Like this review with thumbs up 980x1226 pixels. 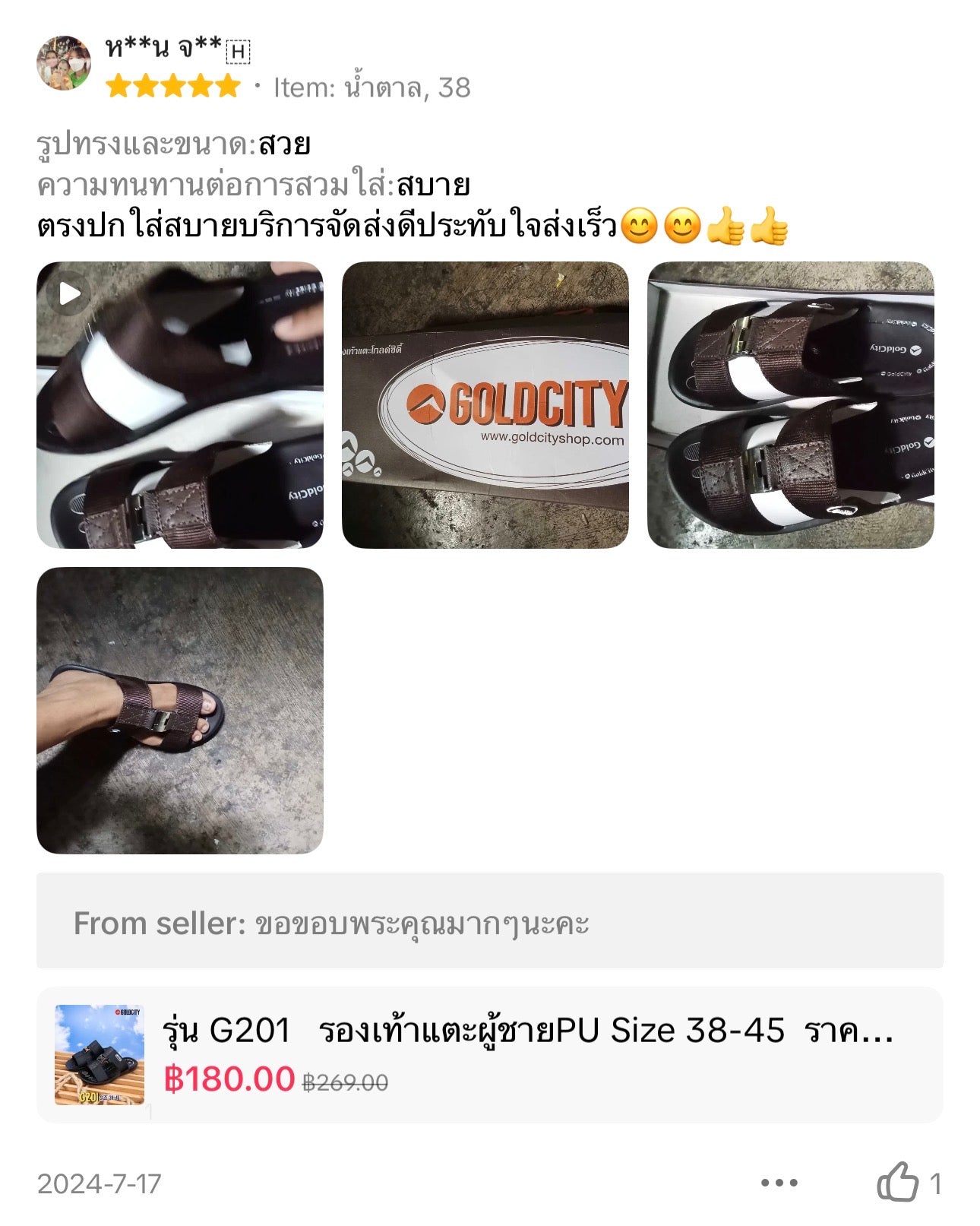tap(898, 1182)
